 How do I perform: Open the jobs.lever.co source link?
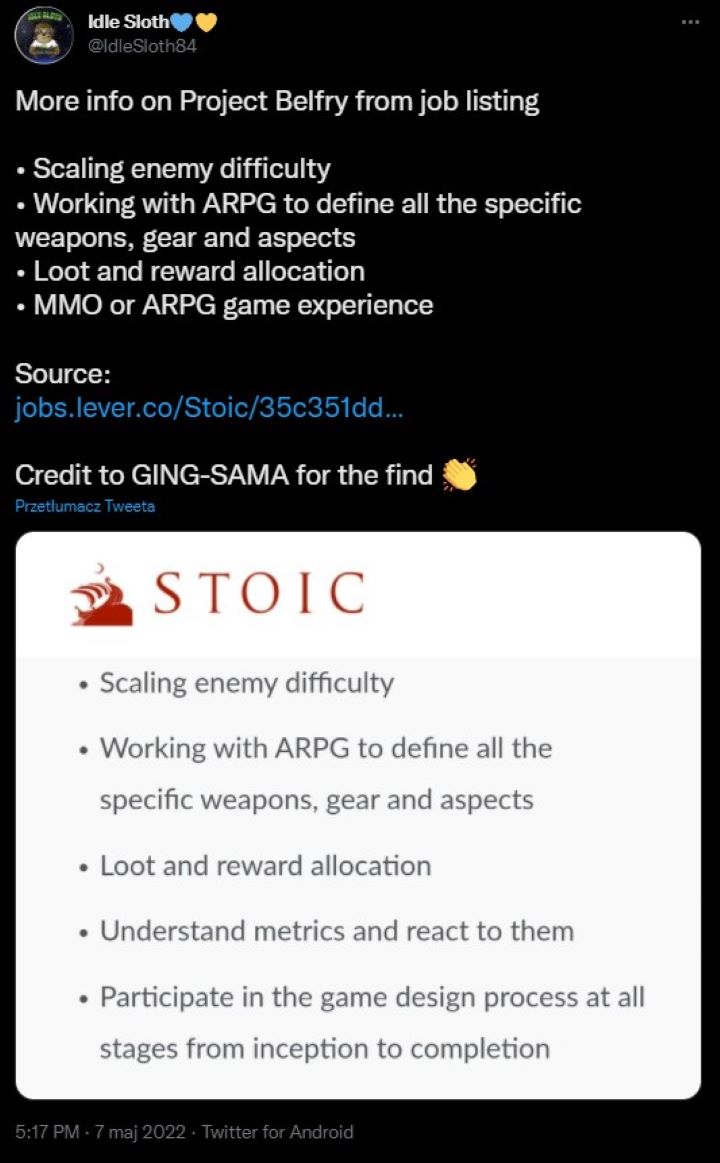point(209,409)
